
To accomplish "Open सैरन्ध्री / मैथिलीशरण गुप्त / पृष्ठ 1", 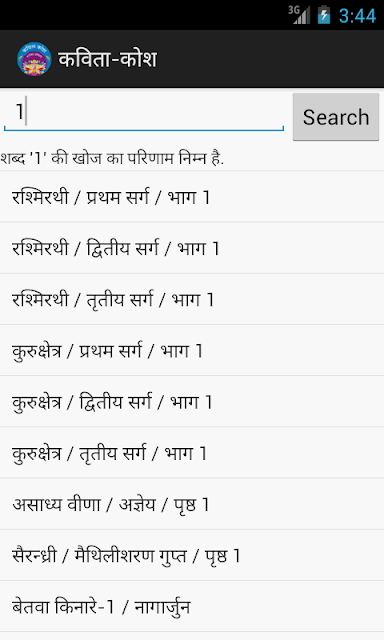I will (x=192, y=556).
